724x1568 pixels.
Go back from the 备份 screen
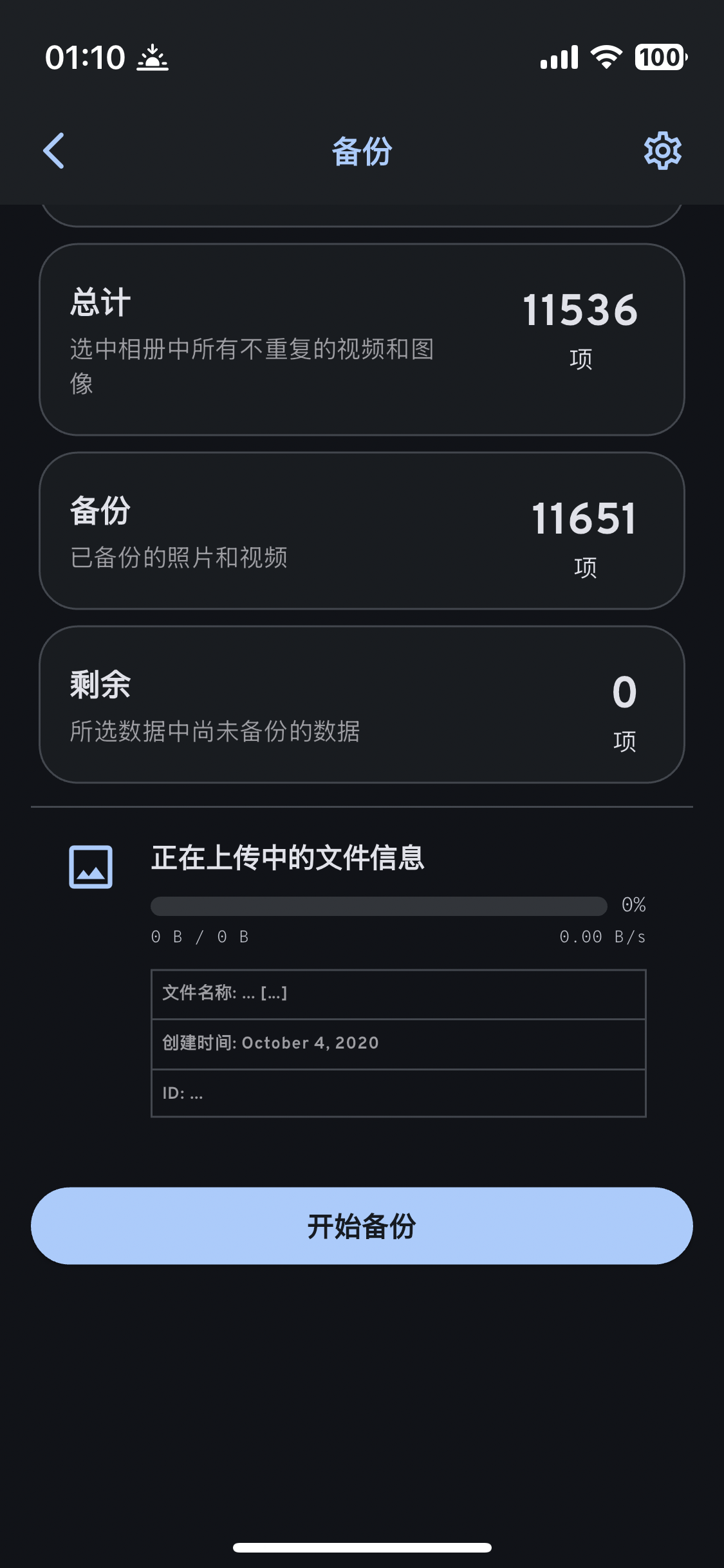[54, 151]
